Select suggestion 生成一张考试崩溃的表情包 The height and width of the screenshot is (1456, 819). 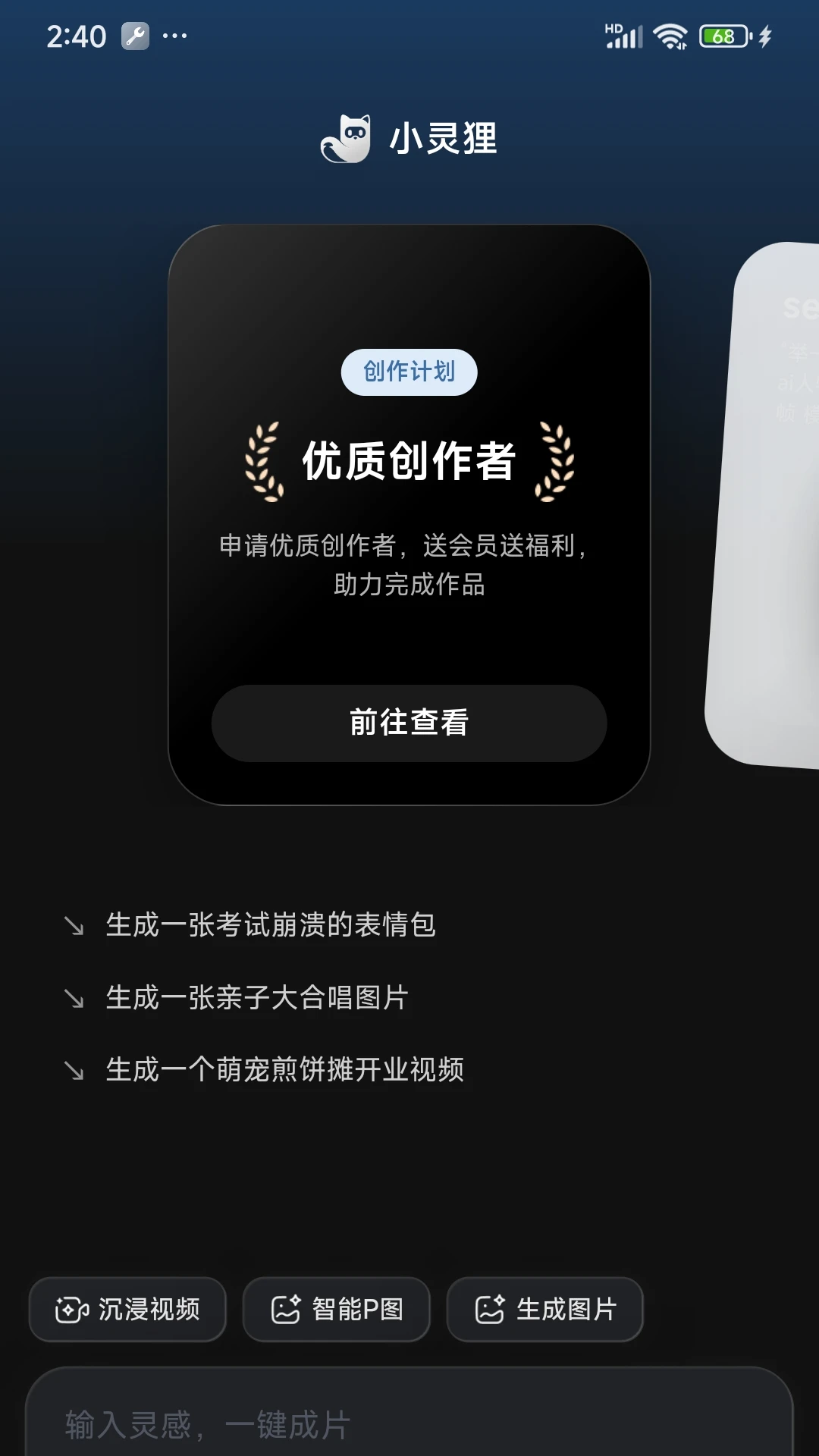250,924
